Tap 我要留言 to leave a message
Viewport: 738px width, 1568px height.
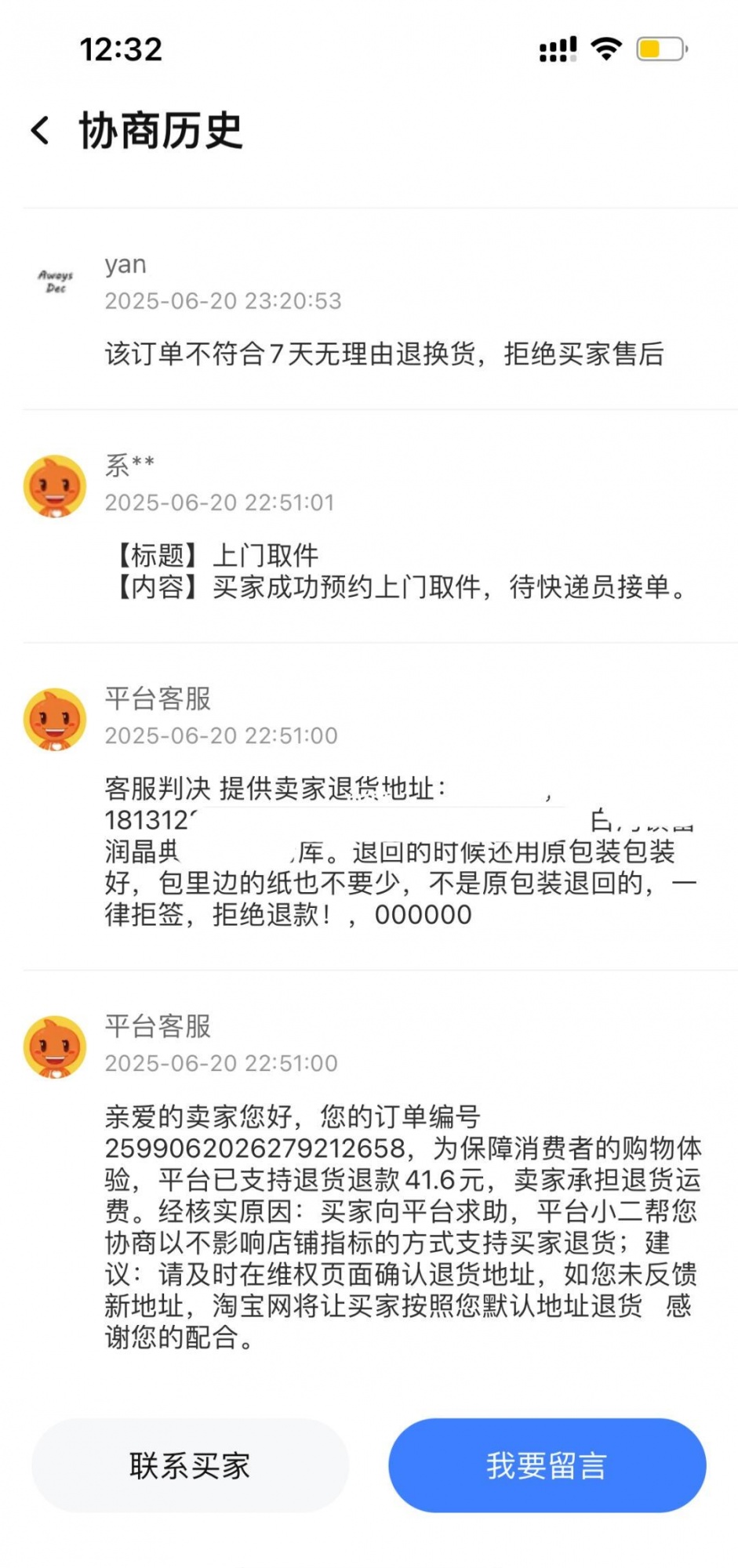(547, 1465)
